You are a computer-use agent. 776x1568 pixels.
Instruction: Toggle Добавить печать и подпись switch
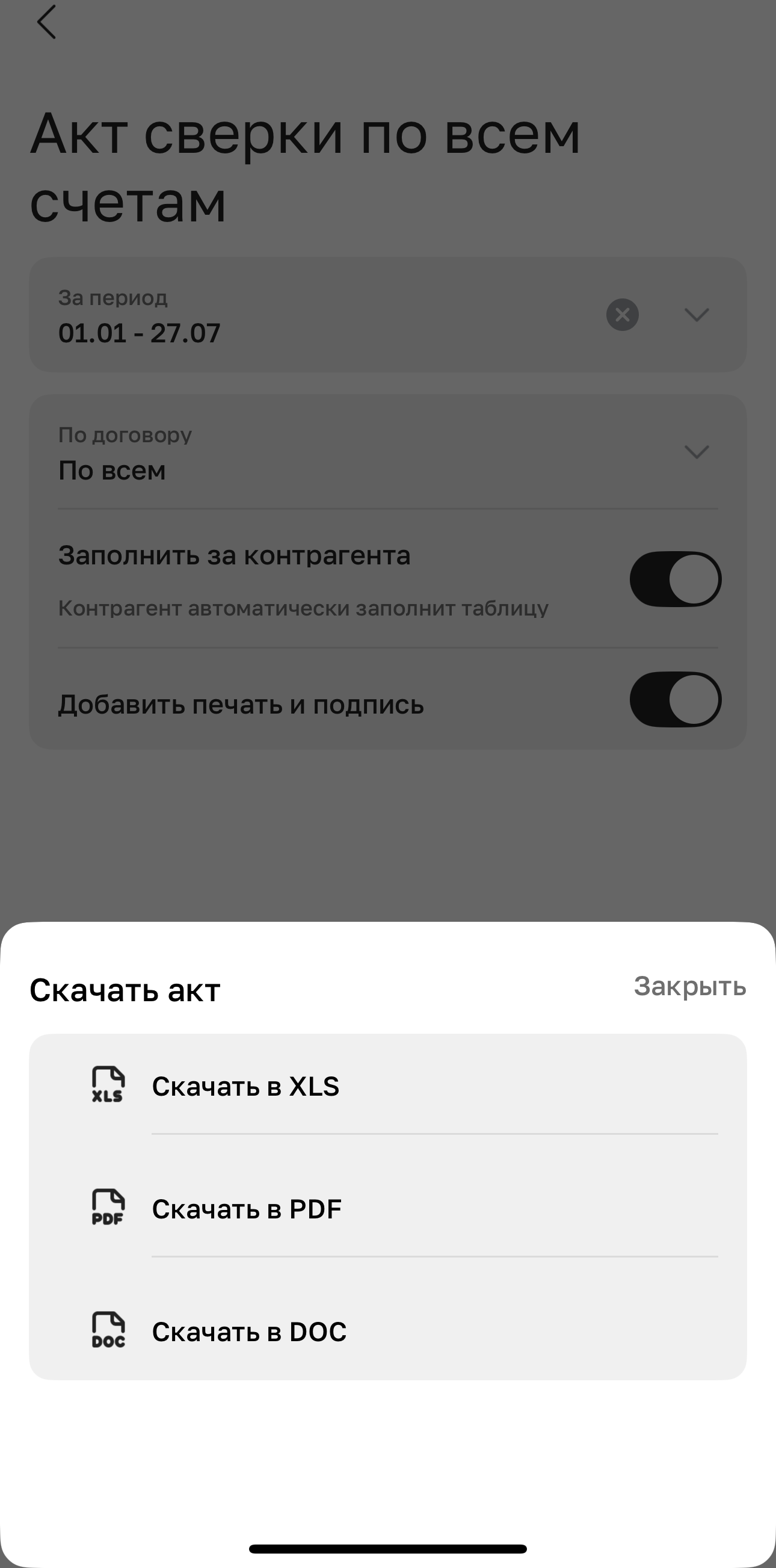675,699
